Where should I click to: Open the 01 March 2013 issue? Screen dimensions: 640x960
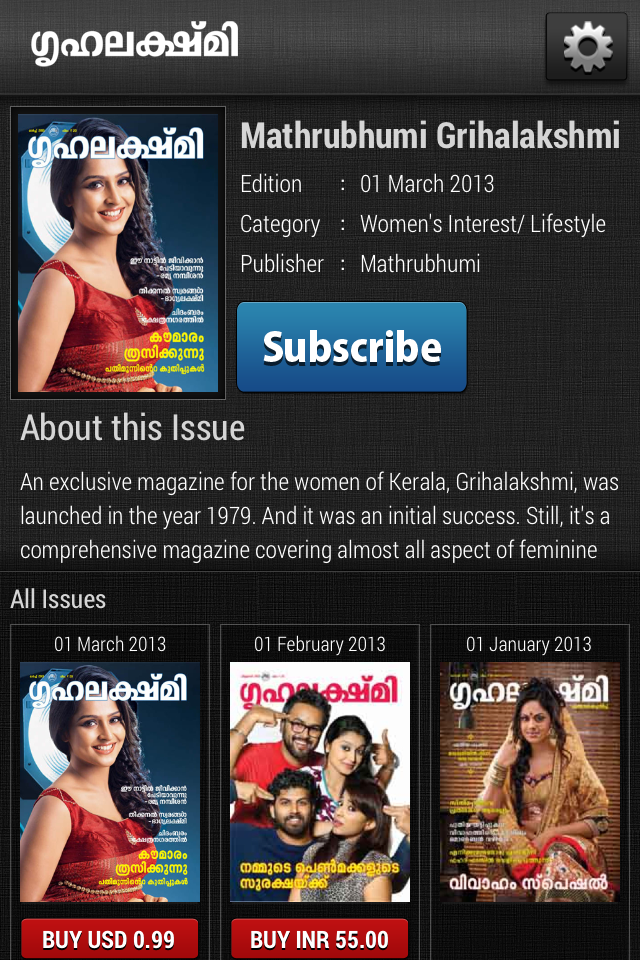(110, 781)
